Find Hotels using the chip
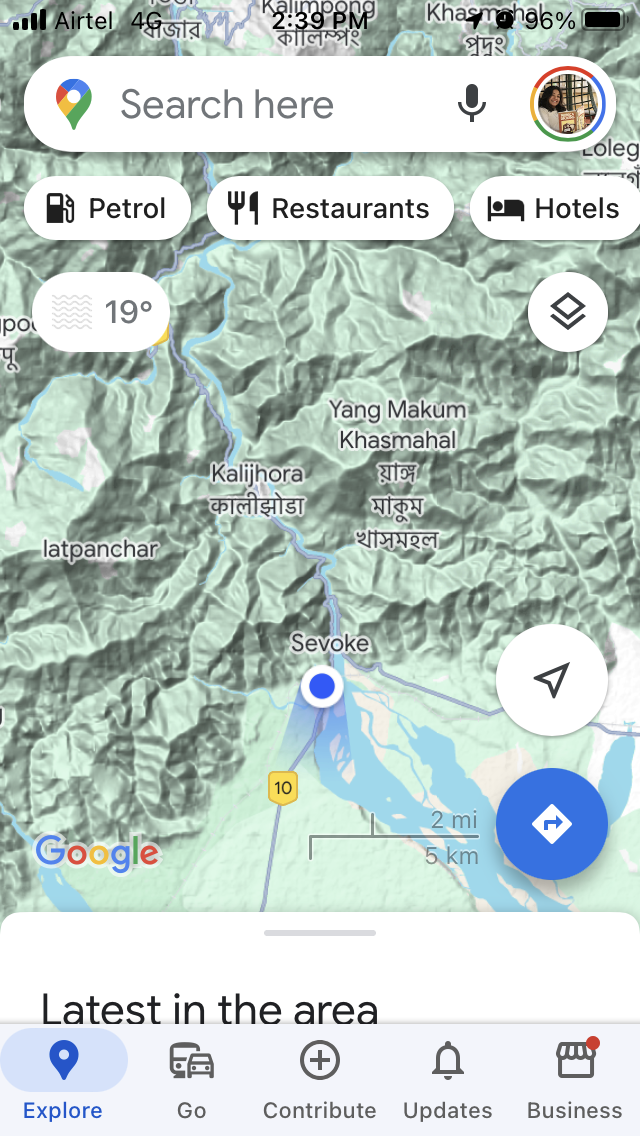The height and width of the screenshot is (1136, 640). pyautogui.click(x=554, y=208)
